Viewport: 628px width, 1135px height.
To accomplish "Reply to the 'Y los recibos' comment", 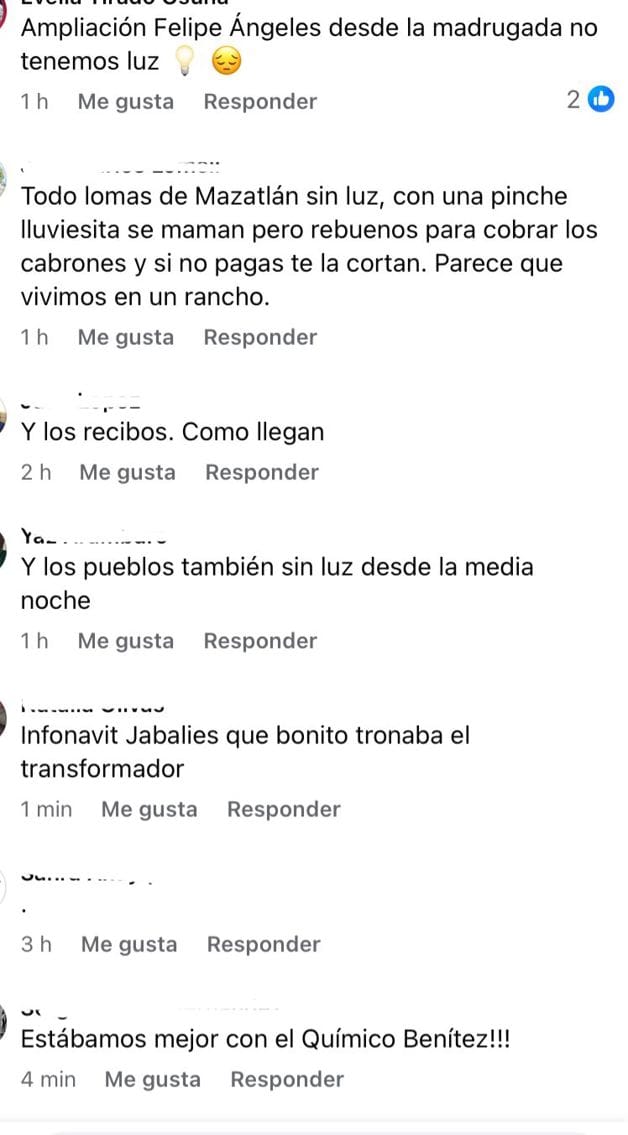I will click(262, 472).
